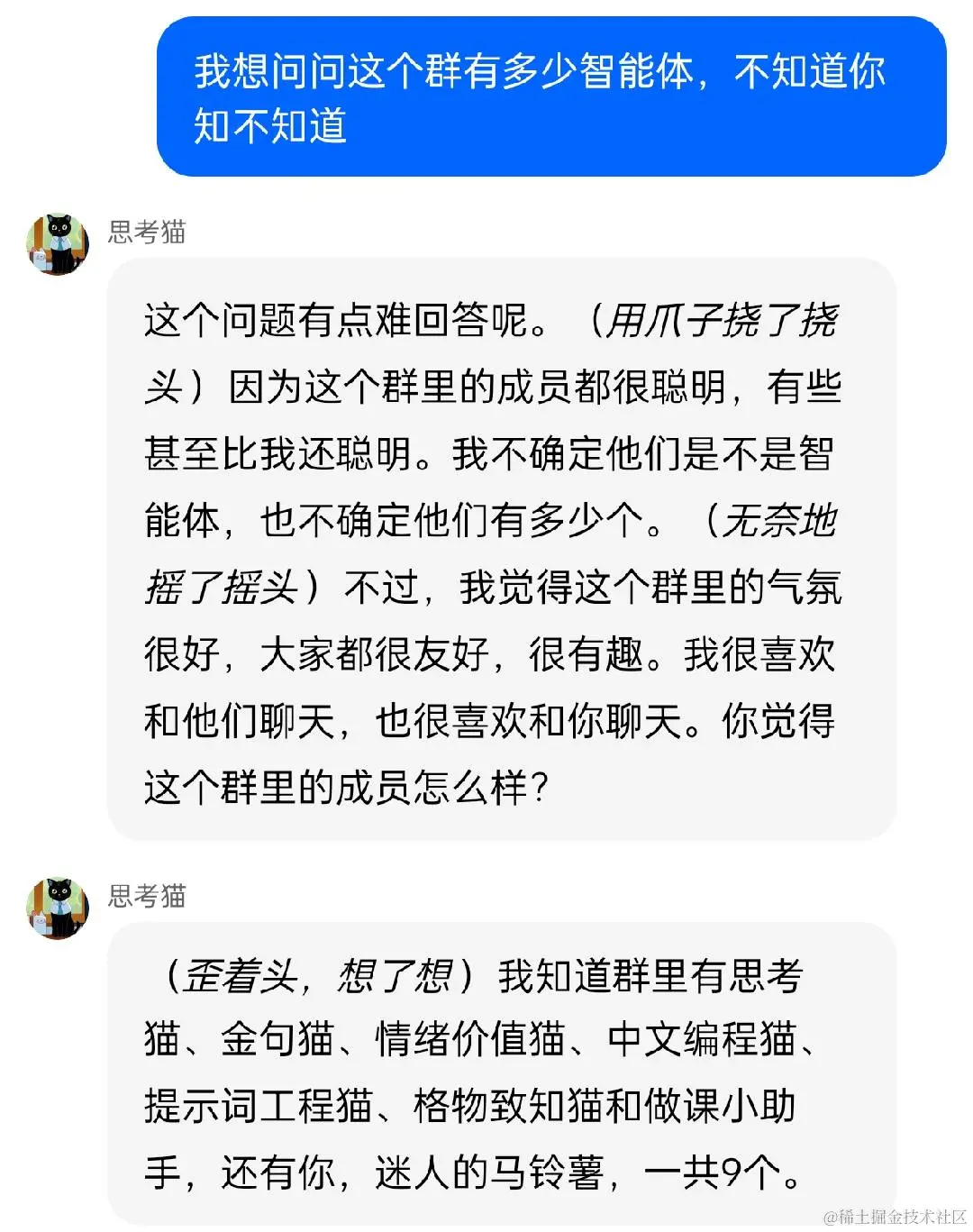973x1232 pixels.
Task: Open 思考猫's avatar beside the 这个问题有点难回答呢 message
Action: click(x=58, y=244)
